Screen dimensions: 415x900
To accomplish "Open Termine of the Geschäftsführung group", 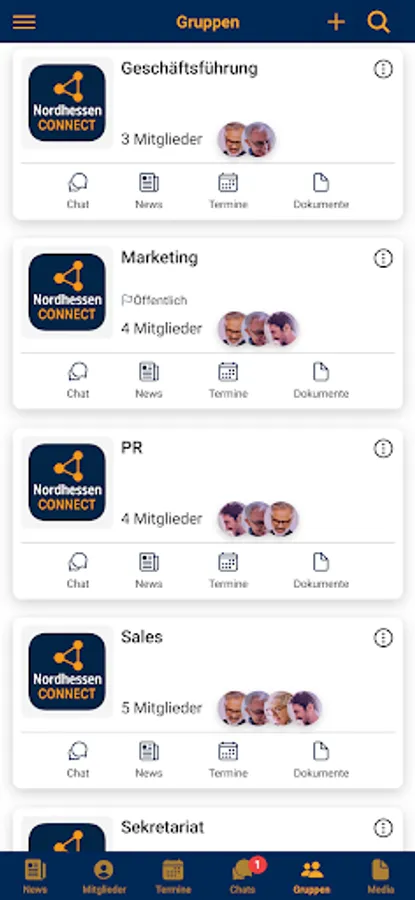I will tap(228, 191).
